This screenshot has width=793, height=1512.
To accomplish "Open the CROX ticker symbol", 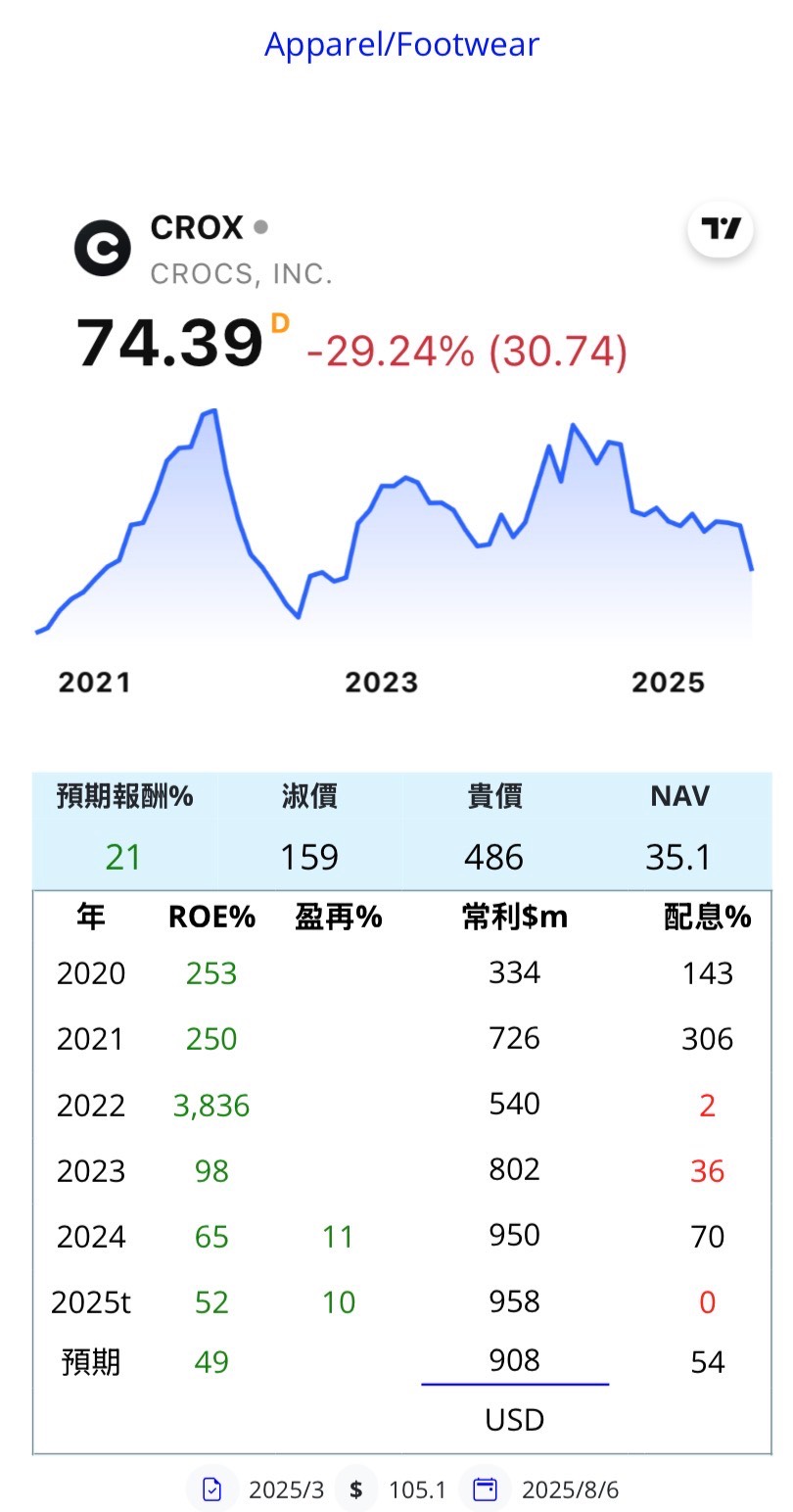I will coord(197,228).
